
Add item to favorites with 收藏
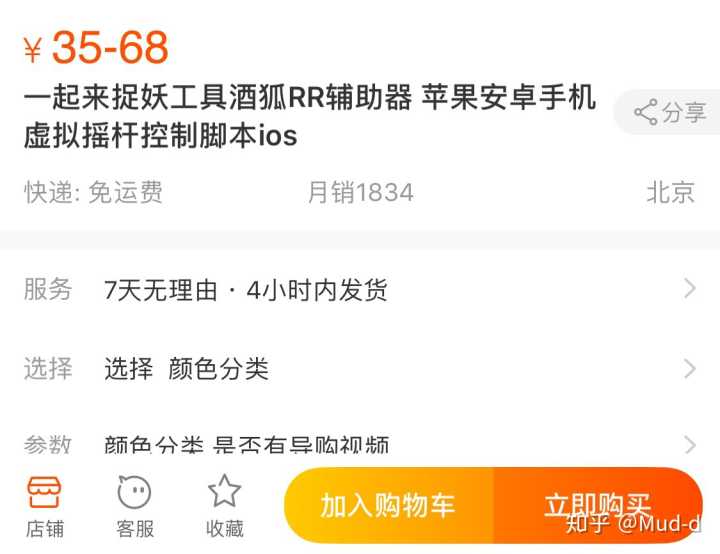[x=224, y=506]
